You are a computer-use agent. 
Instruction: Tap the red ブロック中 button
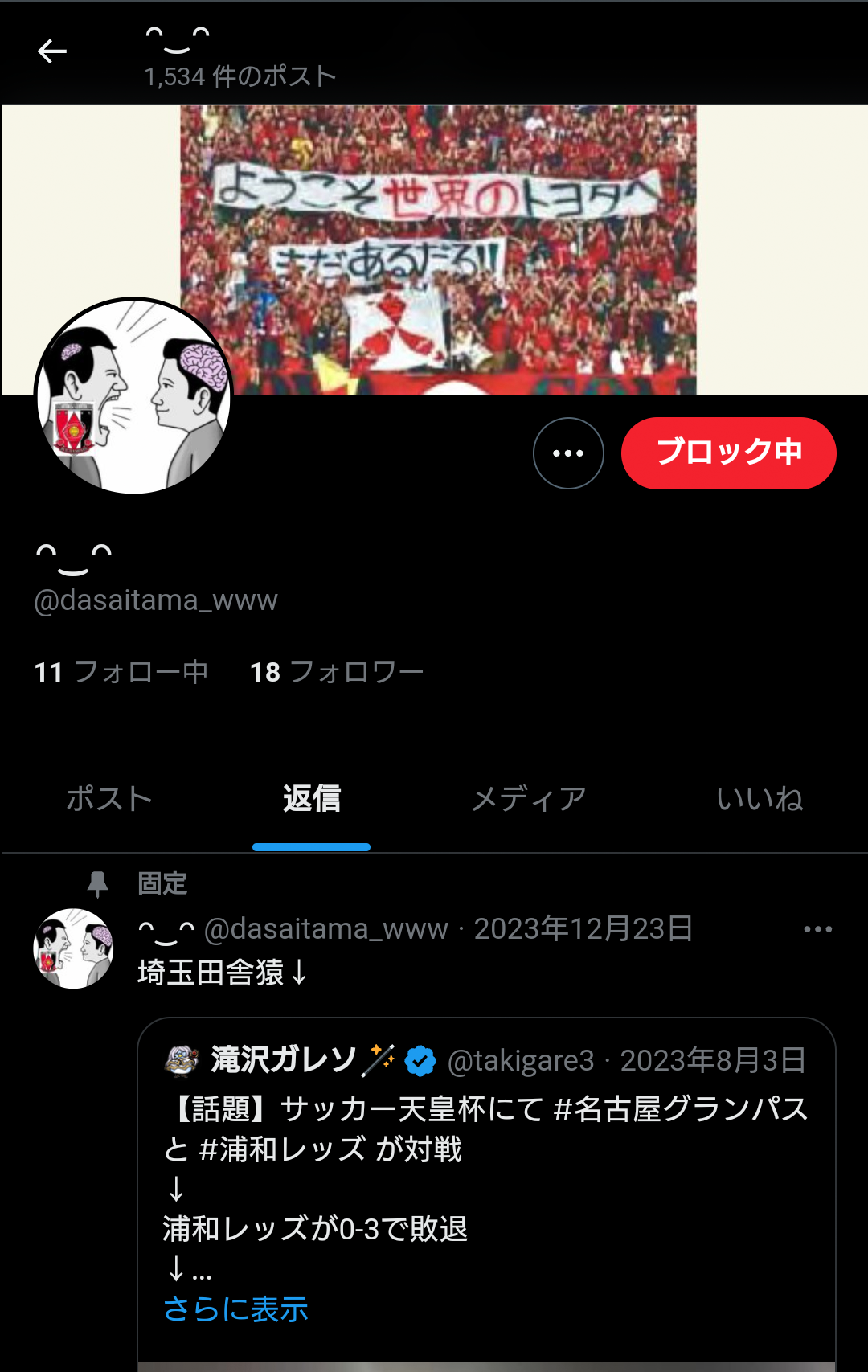click(728, 453)
